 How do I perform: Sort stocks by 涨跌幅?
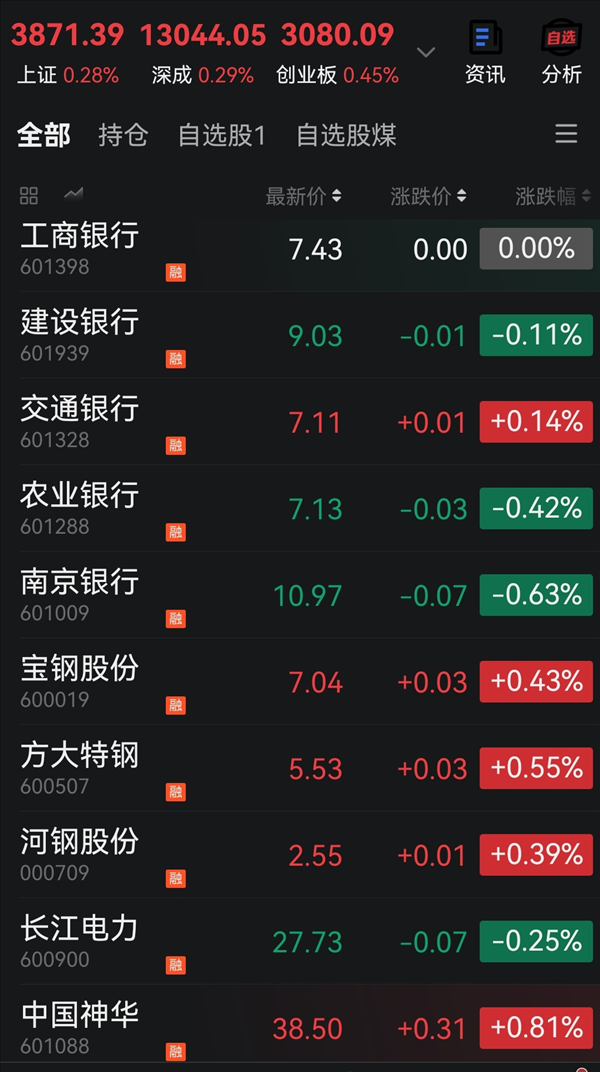pos(554,197)
